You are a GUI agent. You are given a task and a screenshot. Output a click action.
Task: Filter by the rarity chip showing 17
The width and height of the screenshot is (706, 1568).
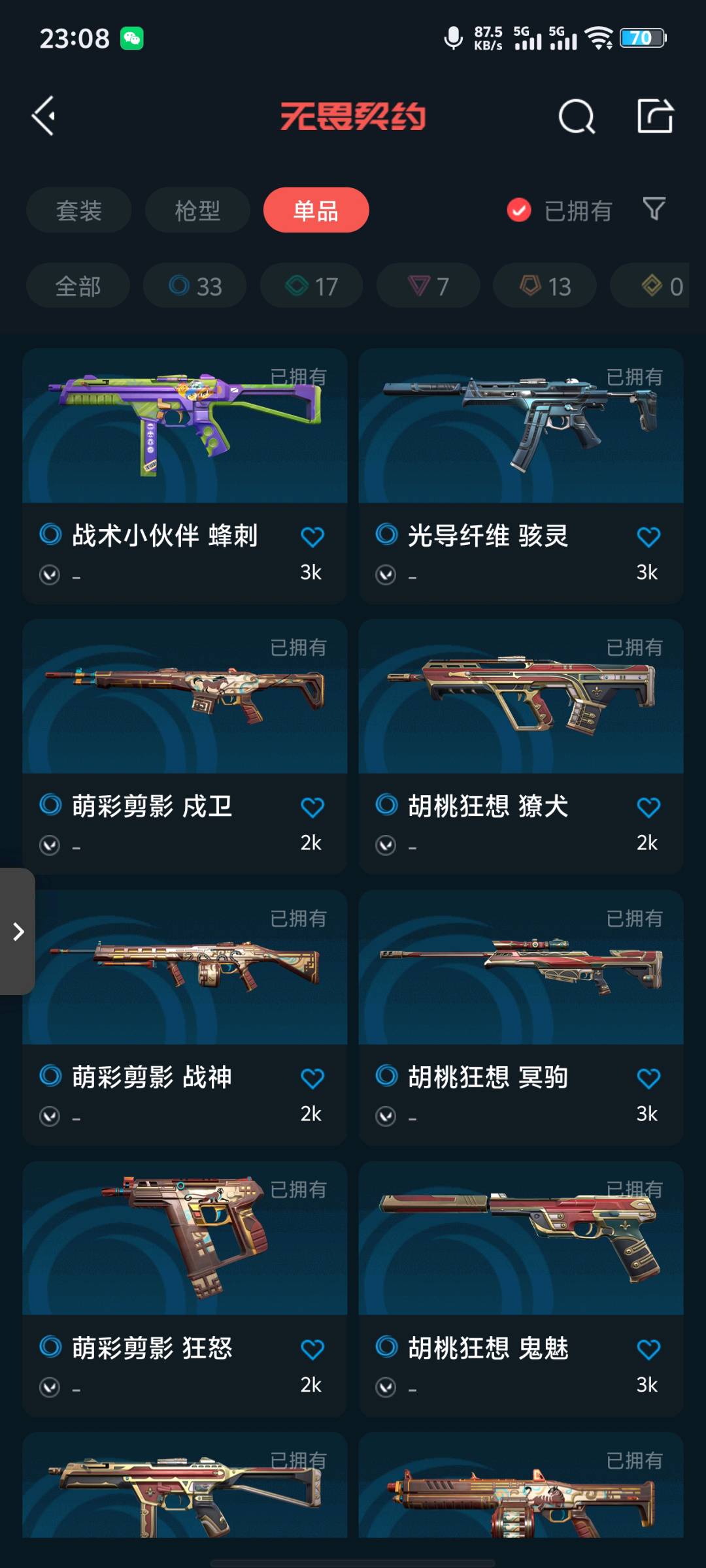312,286
